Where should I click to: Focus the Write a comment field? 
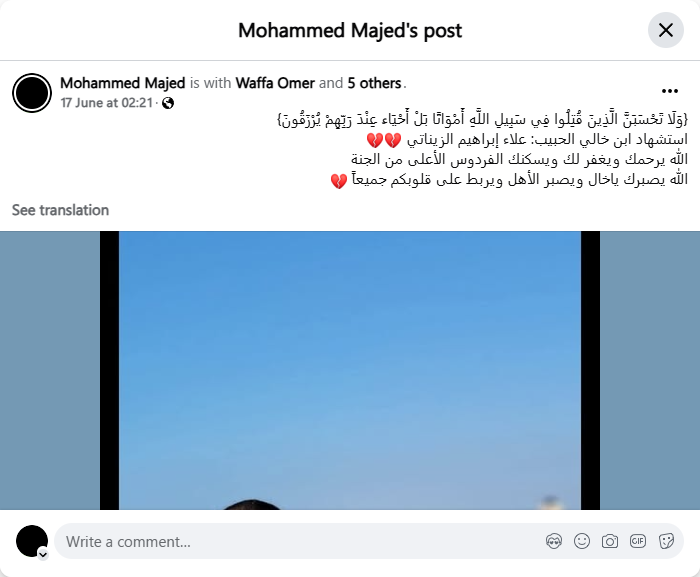click(x=300, y=542)
